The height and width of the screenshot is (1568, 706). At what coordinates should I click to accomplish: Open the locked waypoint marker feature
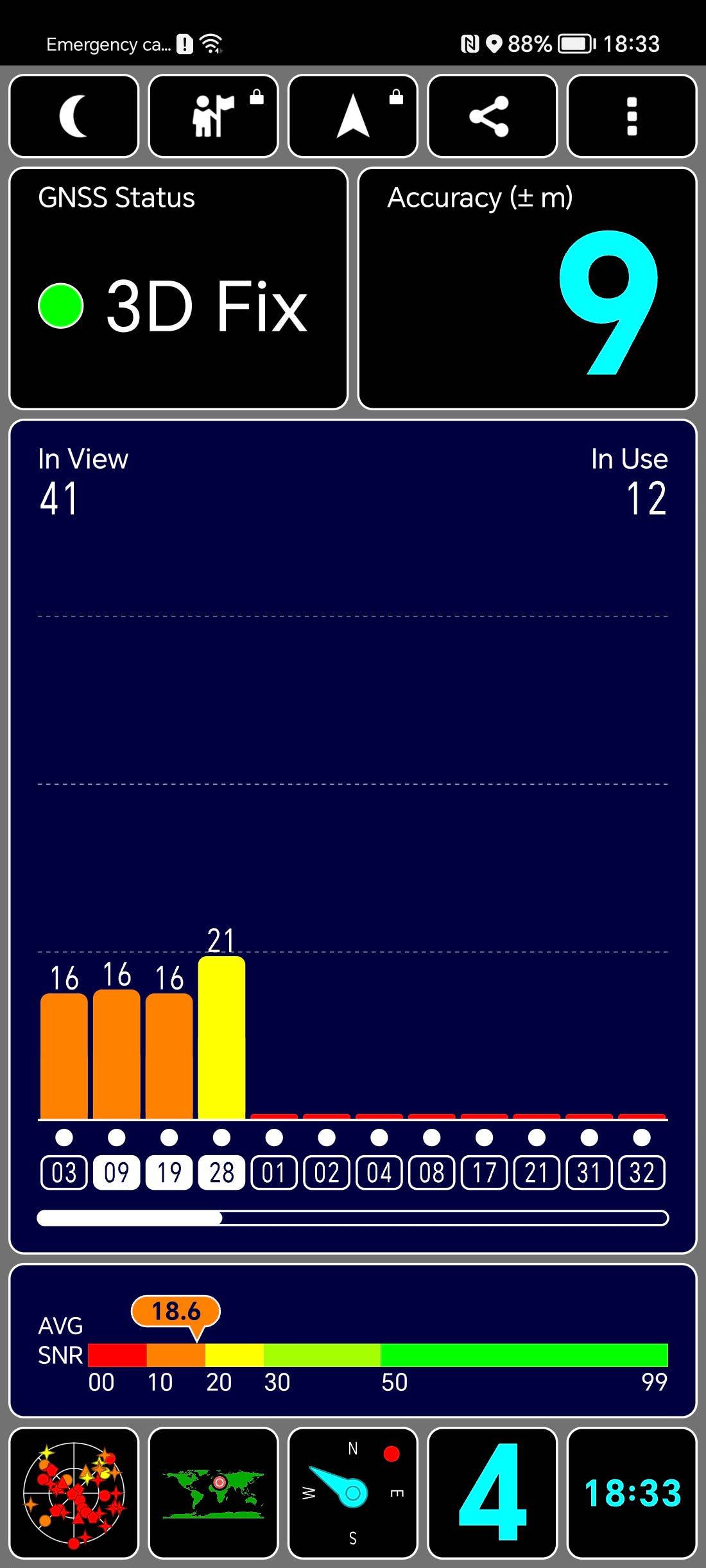click(213, 116)
